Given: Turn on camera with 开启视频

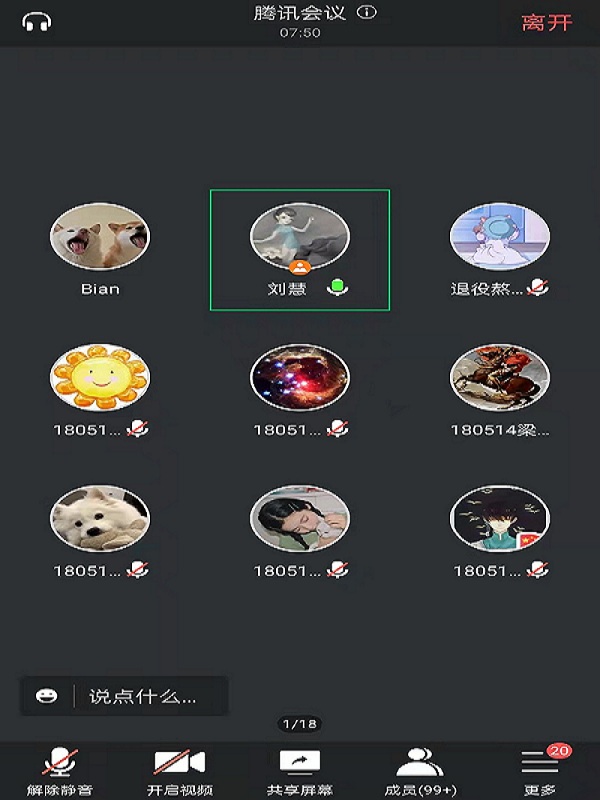Looking at the screenshot, I should [179, 771].
